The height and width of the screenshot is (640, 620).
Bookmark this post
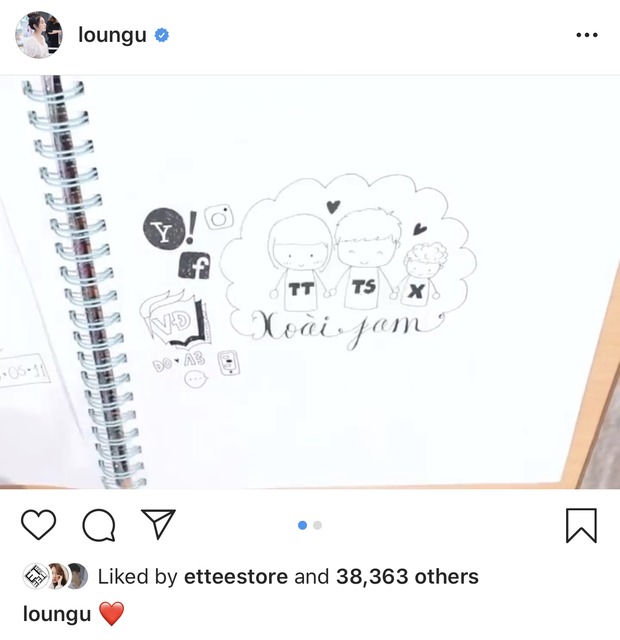(581, 524)
